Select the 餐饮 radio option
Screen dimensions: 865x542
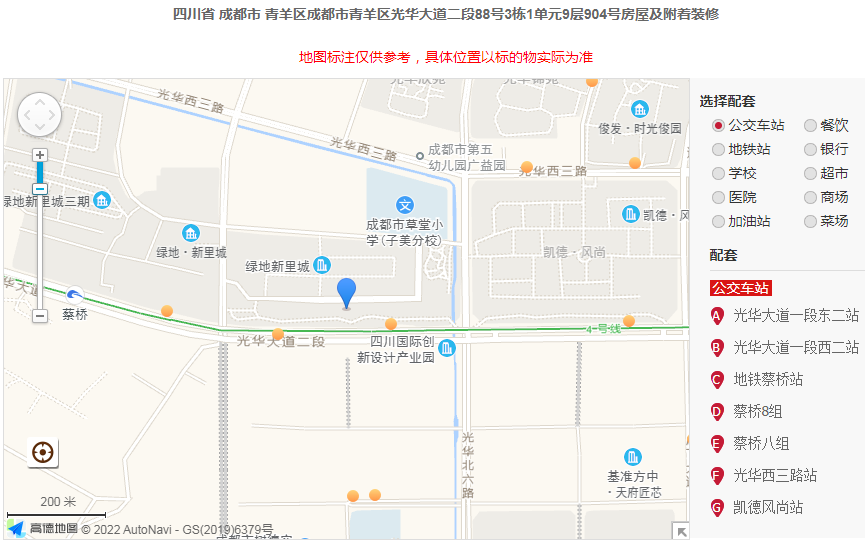click(x=811, y=125)
